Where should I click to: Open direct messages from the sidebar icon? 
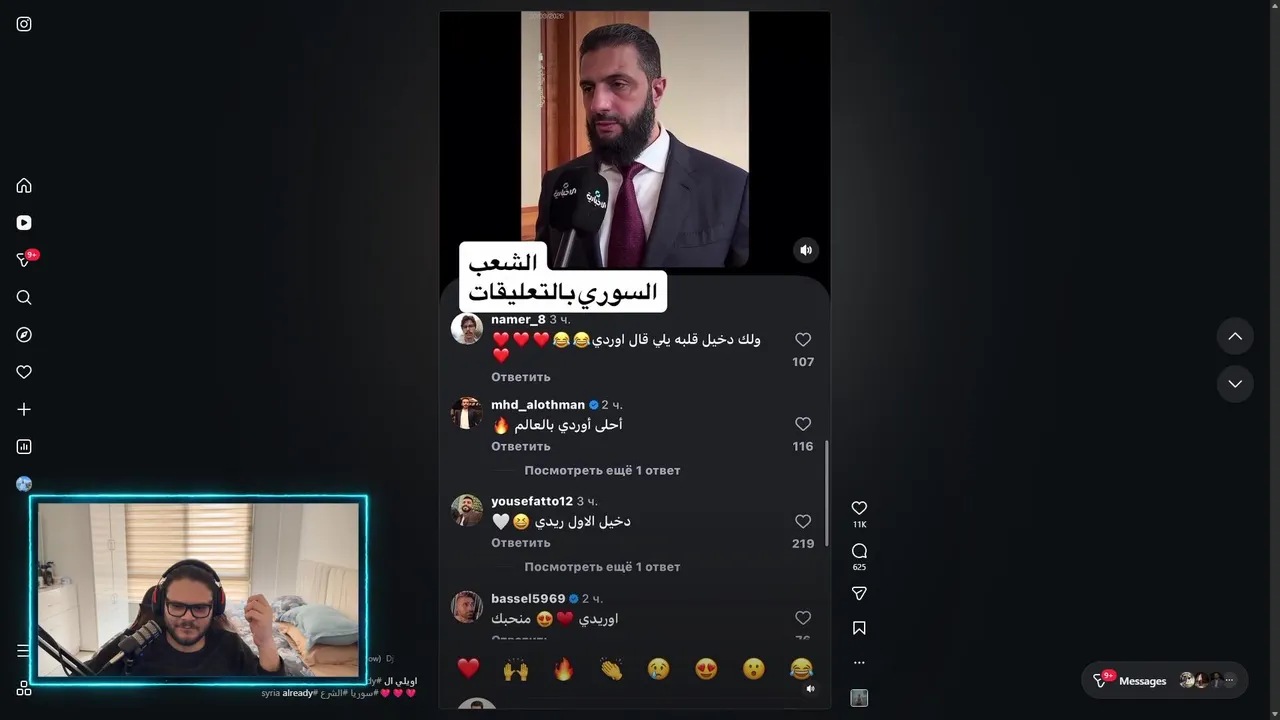click(x=24, y=260)
